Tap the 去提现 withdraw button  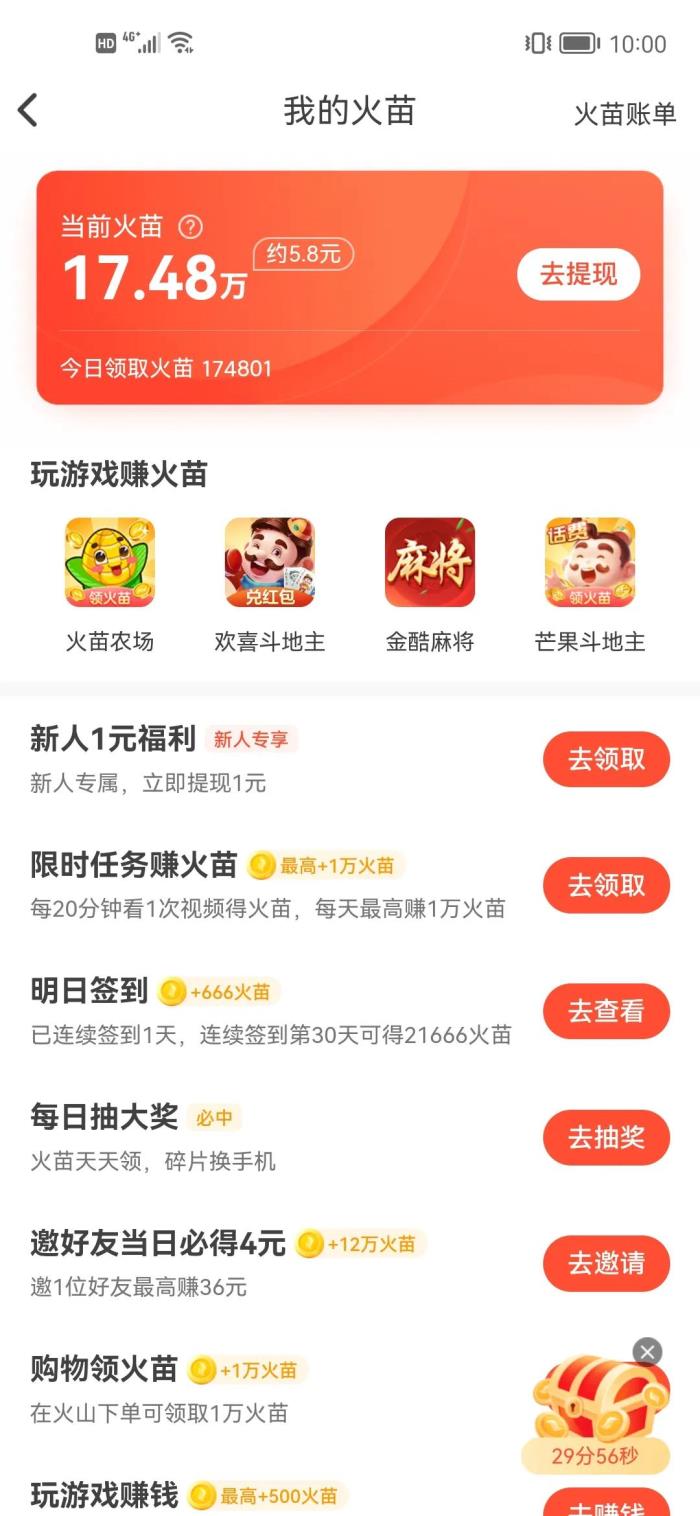coord(578,274)
